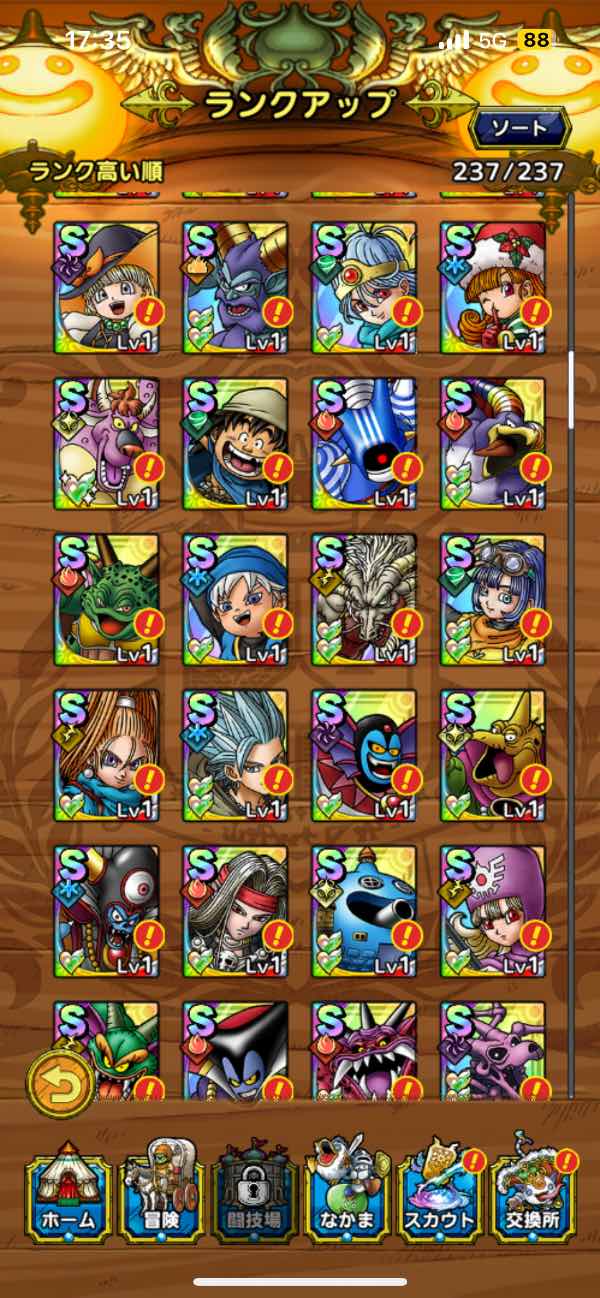This screenshot has height=1298, width=600.
Task: Tap the round back arrow button
Action: [x=61, y=1084]
